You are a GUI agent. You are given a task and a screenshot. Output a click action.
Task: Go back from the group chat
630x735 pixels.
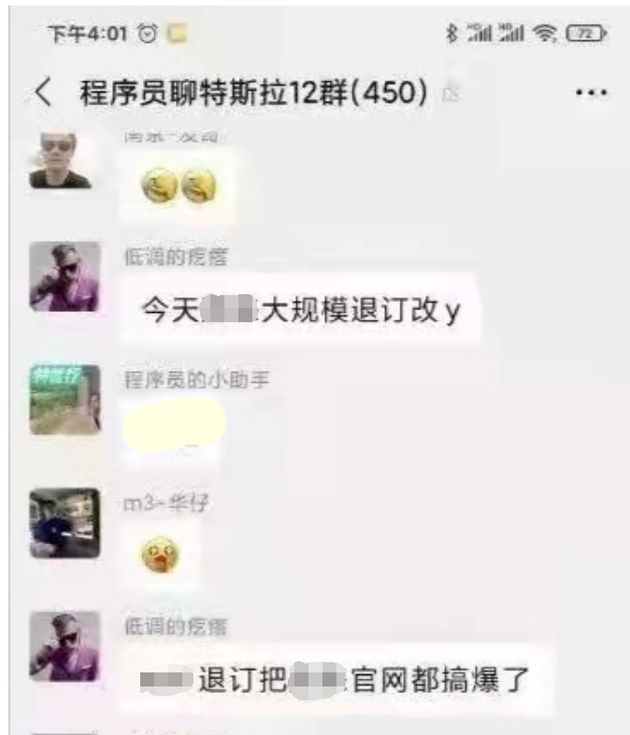pos(42,93)
